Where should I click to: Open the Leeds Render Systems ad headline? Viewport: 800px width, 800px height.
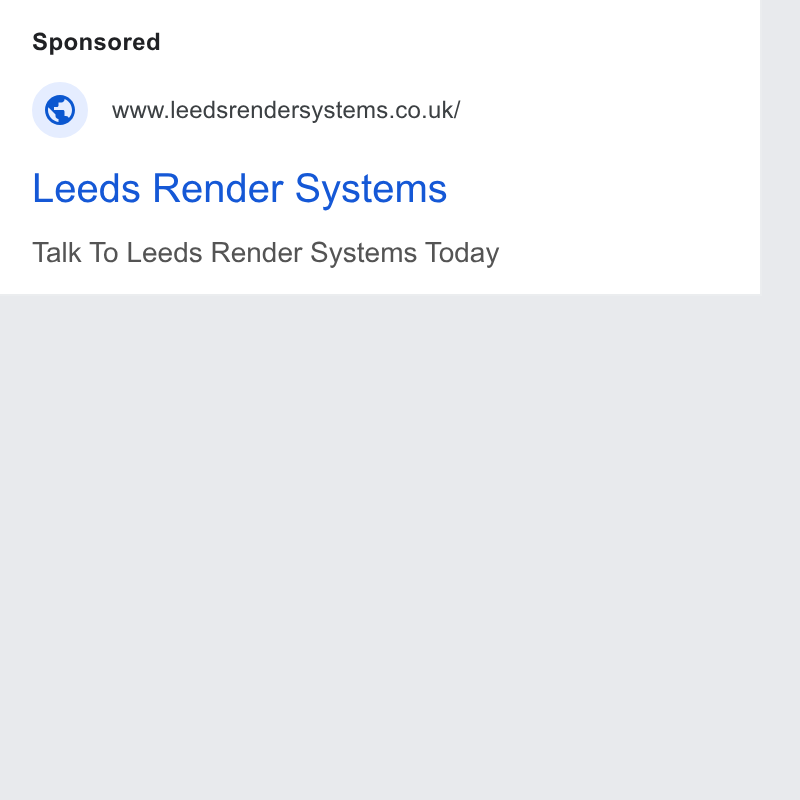click(239, 189)
